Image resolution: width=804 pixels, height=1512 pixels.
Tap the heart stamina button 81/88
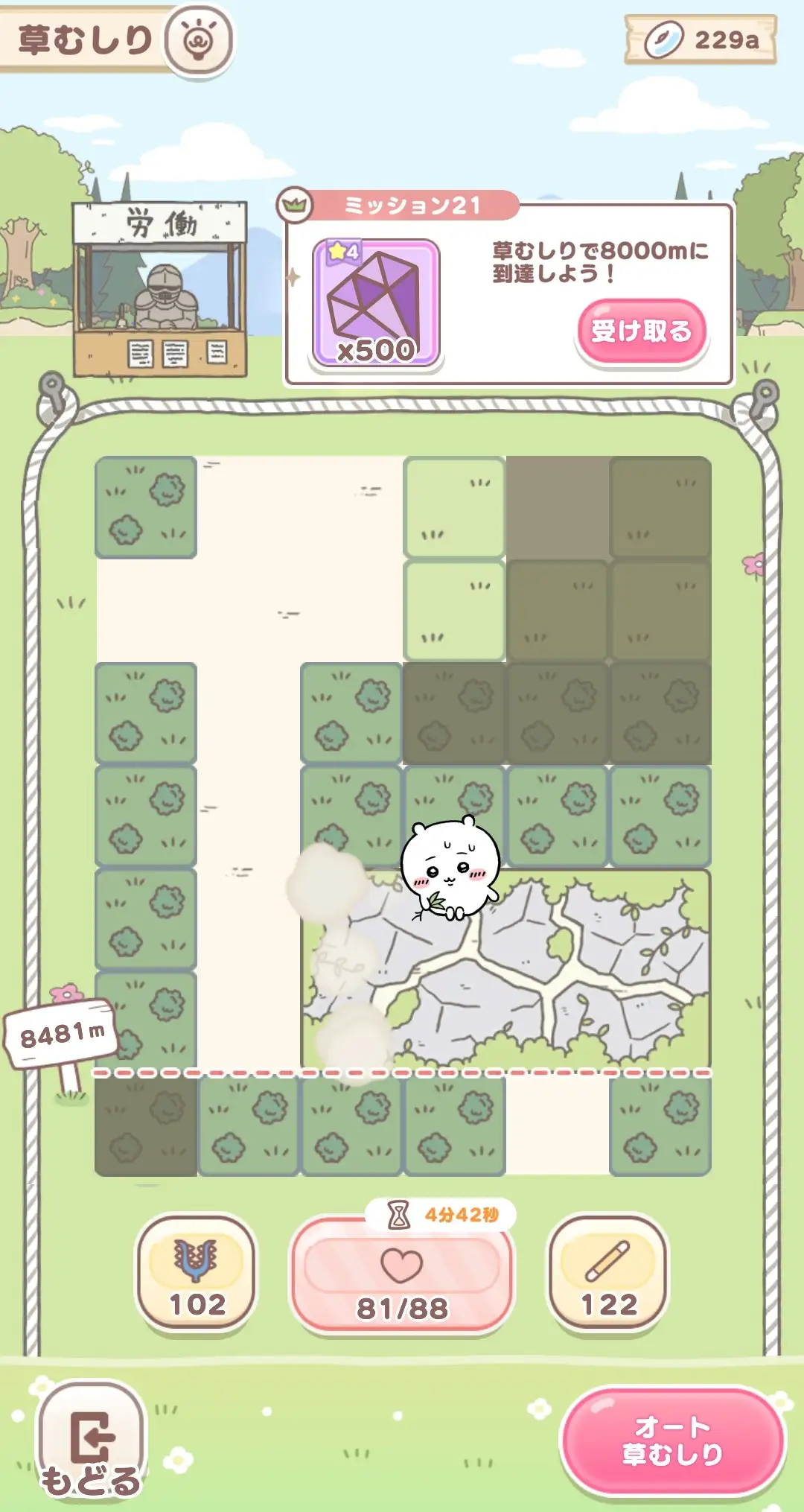[x=402, y=1275]
